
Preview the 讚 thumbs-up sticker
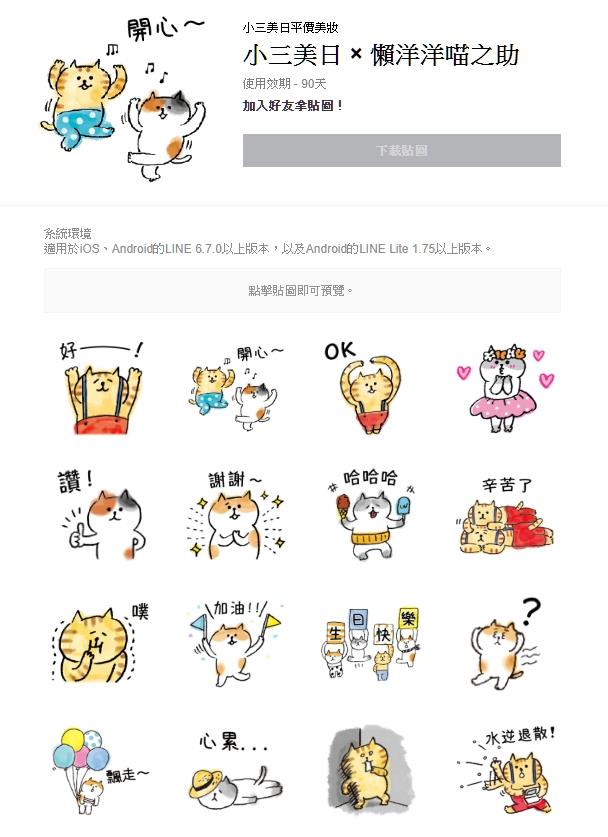[x=103, y=514]
